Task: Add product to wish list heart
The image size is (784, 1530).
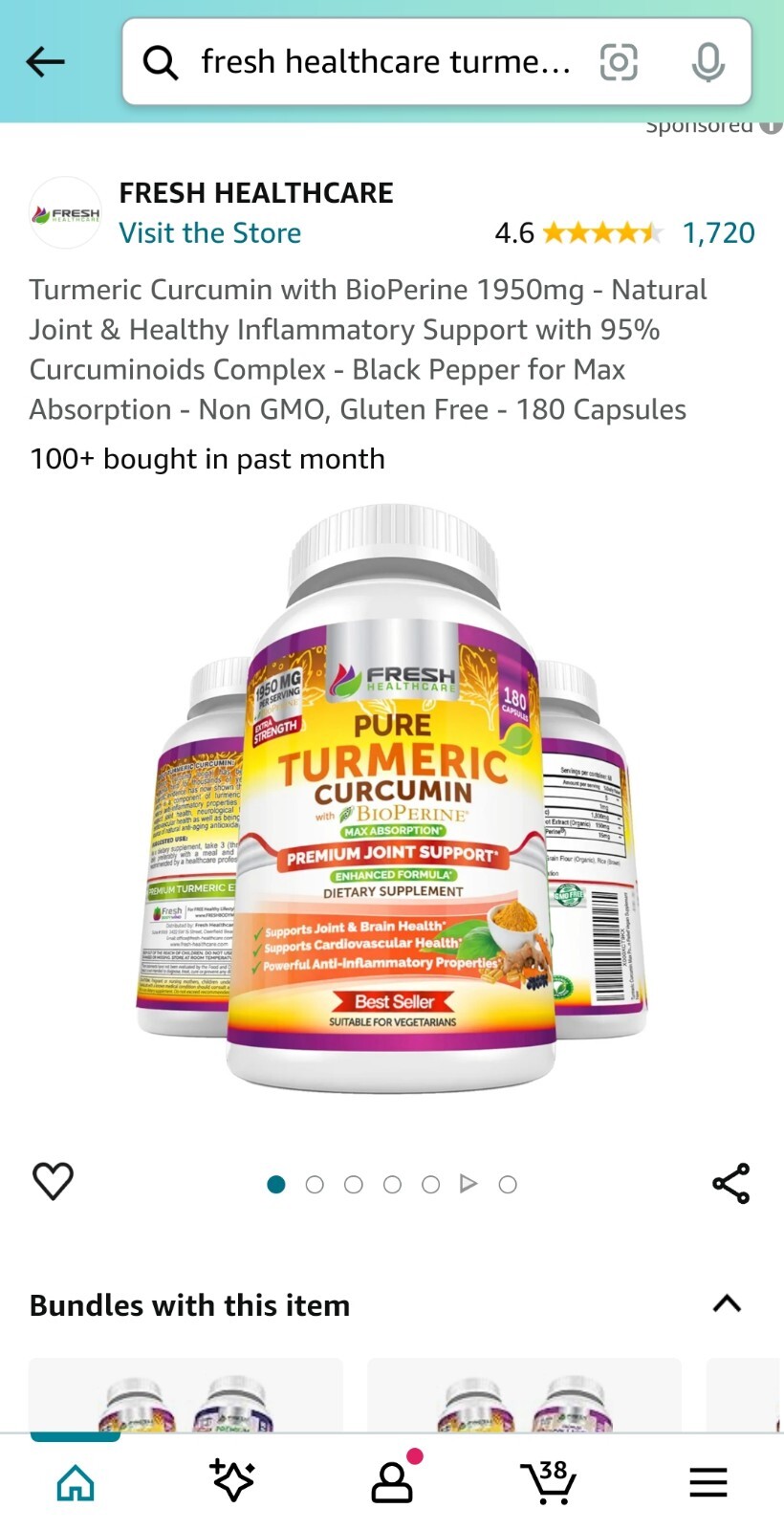Action: [53, 1182]
